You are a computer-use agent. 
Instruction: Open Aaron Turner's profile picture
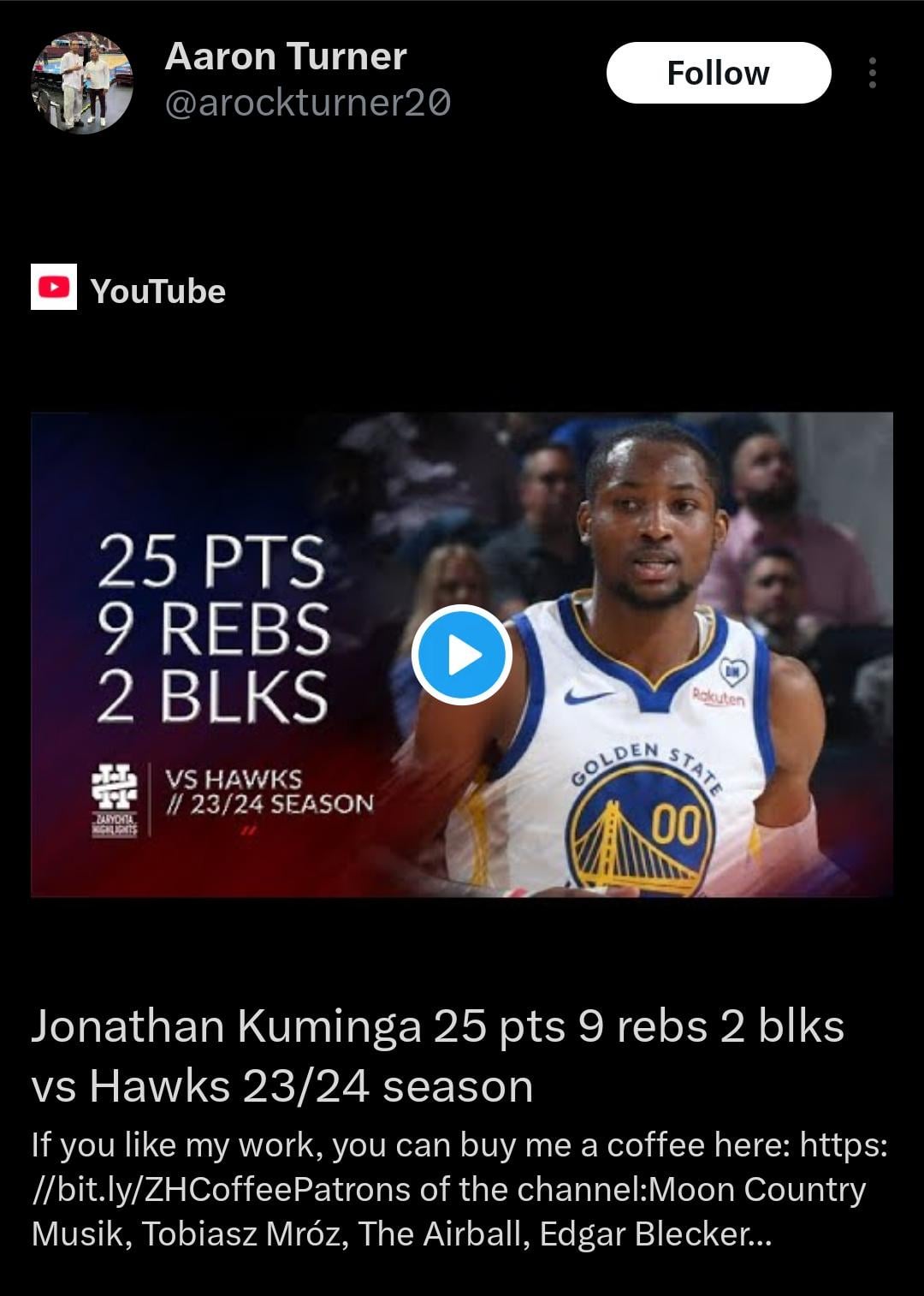click(x=82, y=82)
